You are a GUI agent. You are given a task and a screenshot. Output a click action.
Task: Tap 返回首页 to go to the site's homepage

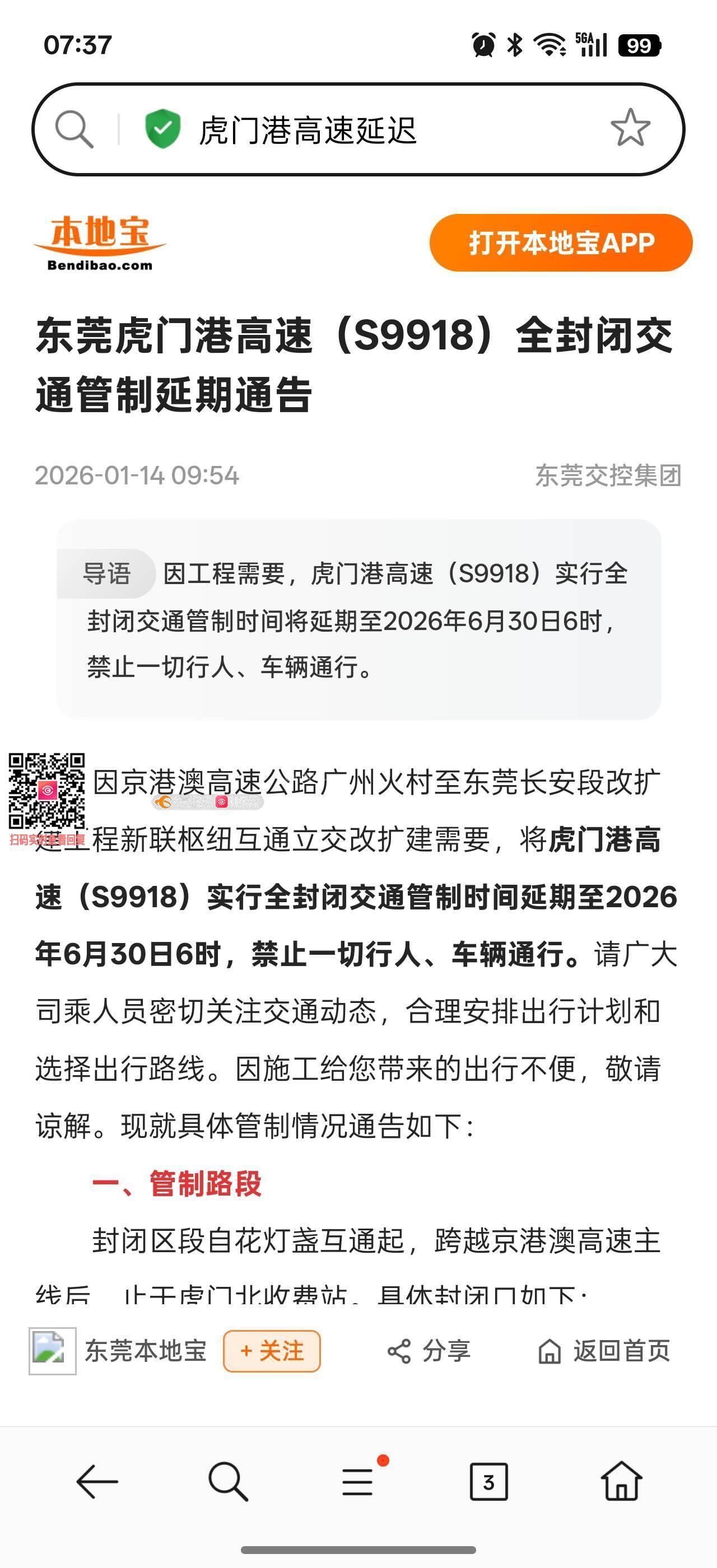pyautogui.click(x=604, y=1351)
